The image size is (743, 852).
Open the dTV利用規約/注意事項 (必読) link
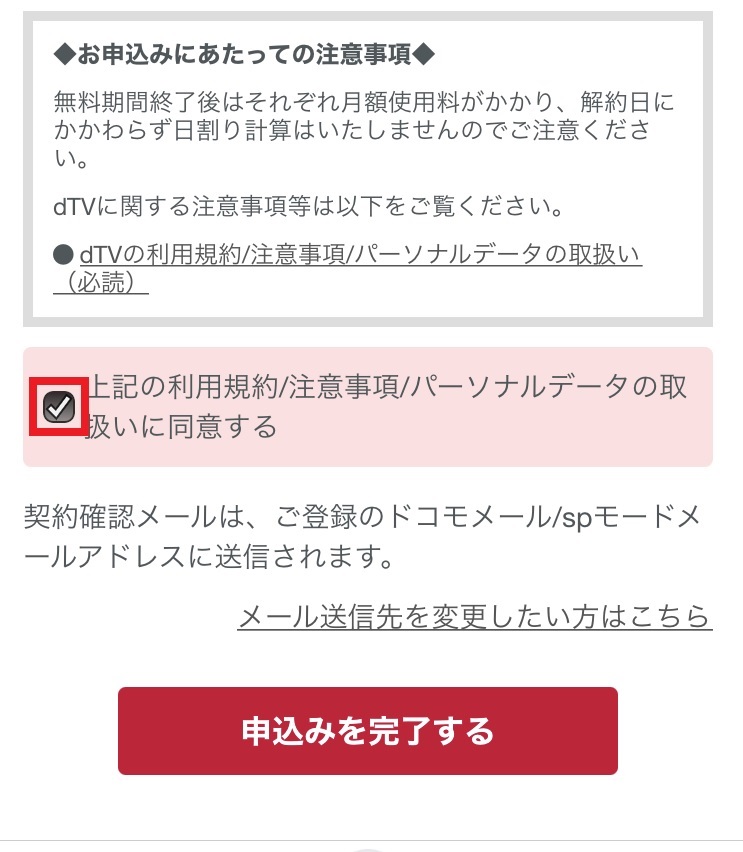click(x=360, y=256)
